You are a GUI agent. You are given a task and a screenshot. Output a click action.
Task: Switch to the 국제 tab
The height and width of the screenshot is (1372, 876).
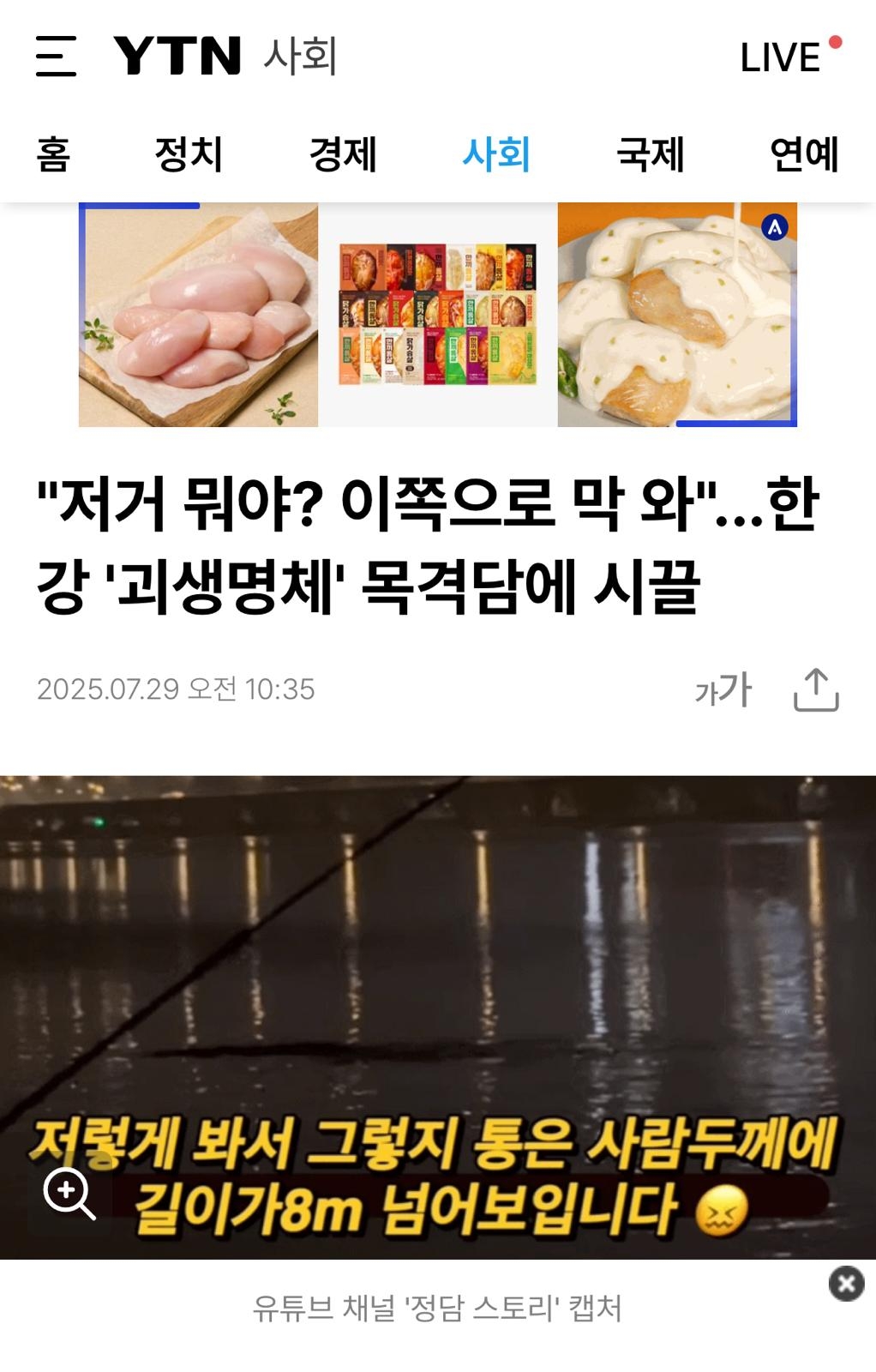(651, 155)
